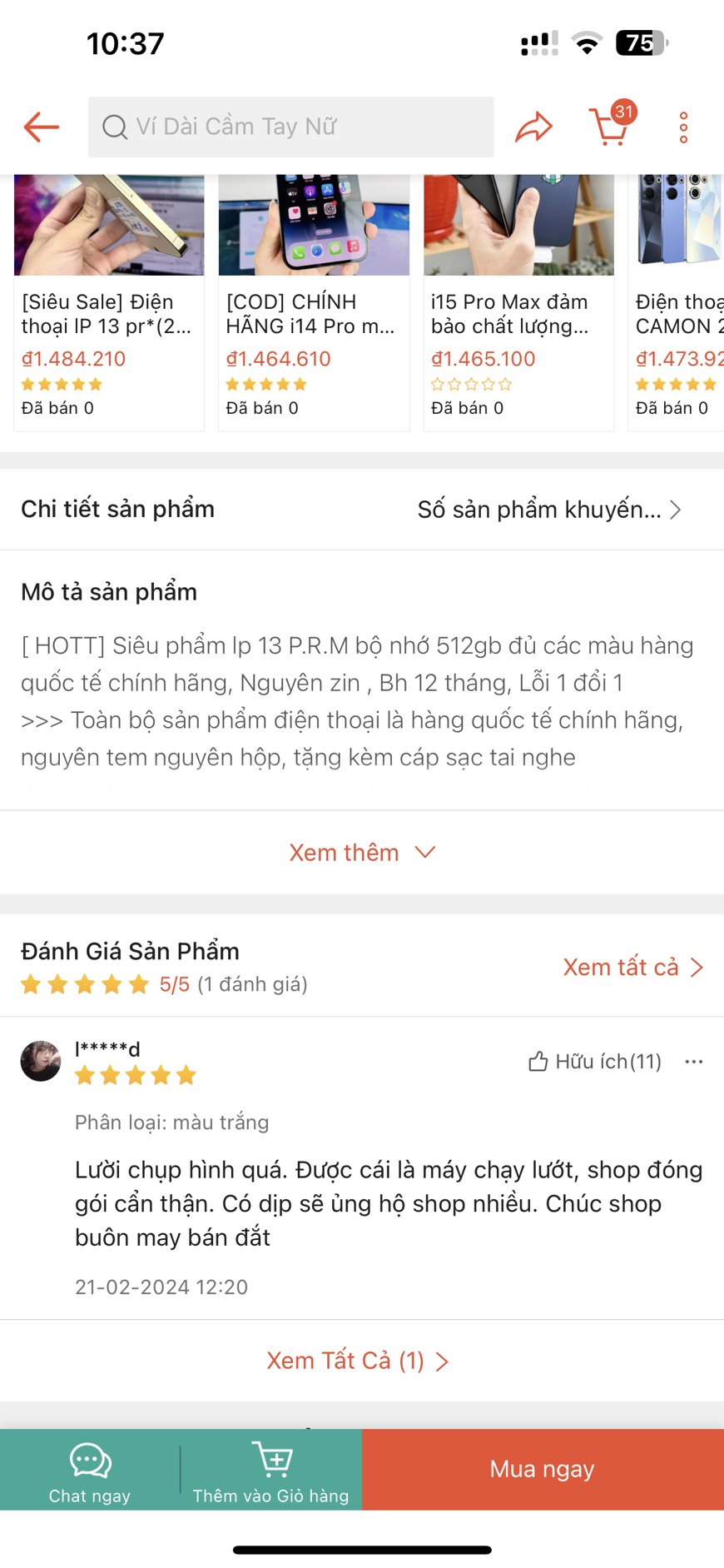Expand Xem Tất Cả reviews section
724x1568 pixels.
tap(358, 1360)
